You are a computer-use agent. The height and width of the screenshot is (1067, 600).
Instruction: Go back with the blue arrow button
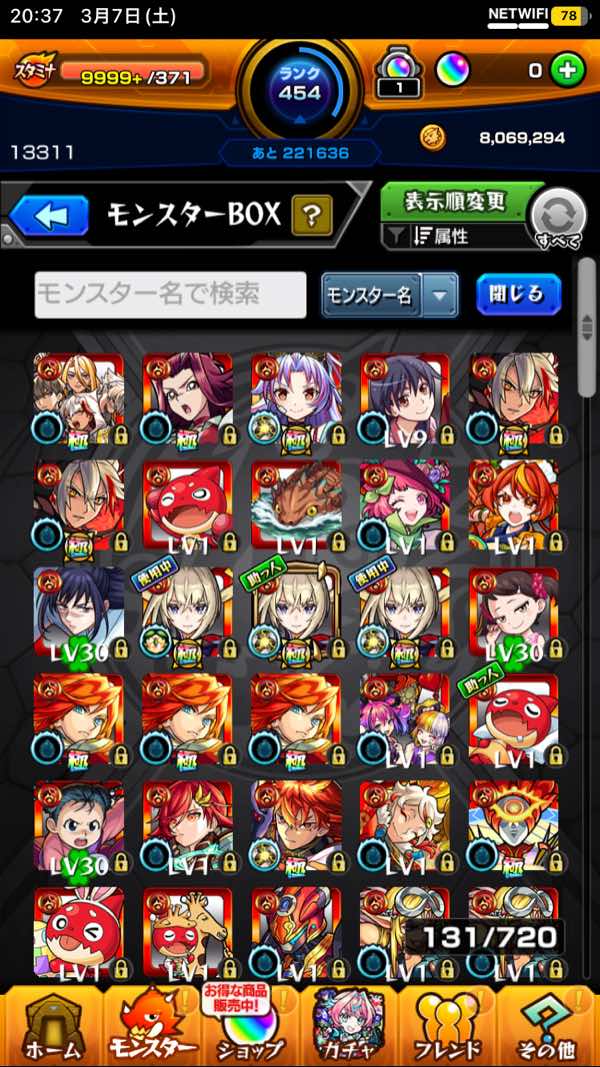point(50,216)
